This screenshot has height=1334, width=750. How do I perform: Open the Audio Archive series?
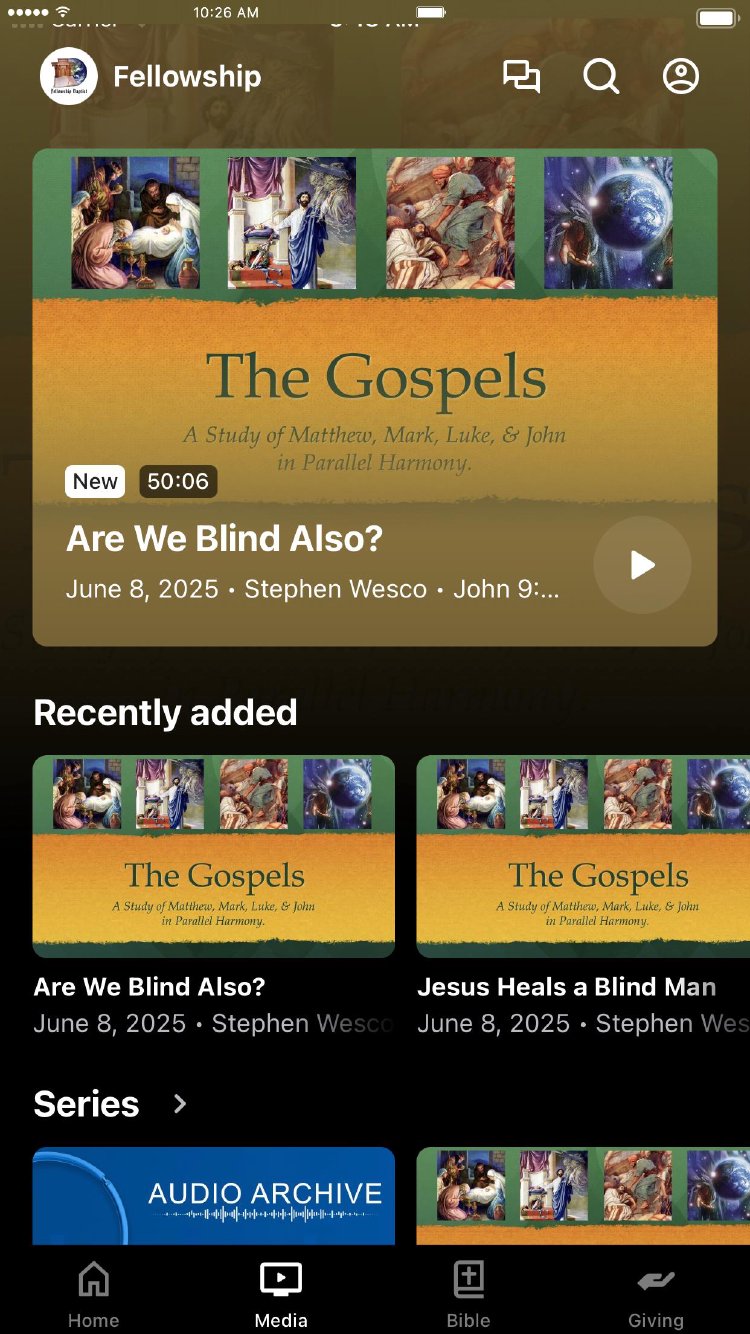click(214, 1195)
